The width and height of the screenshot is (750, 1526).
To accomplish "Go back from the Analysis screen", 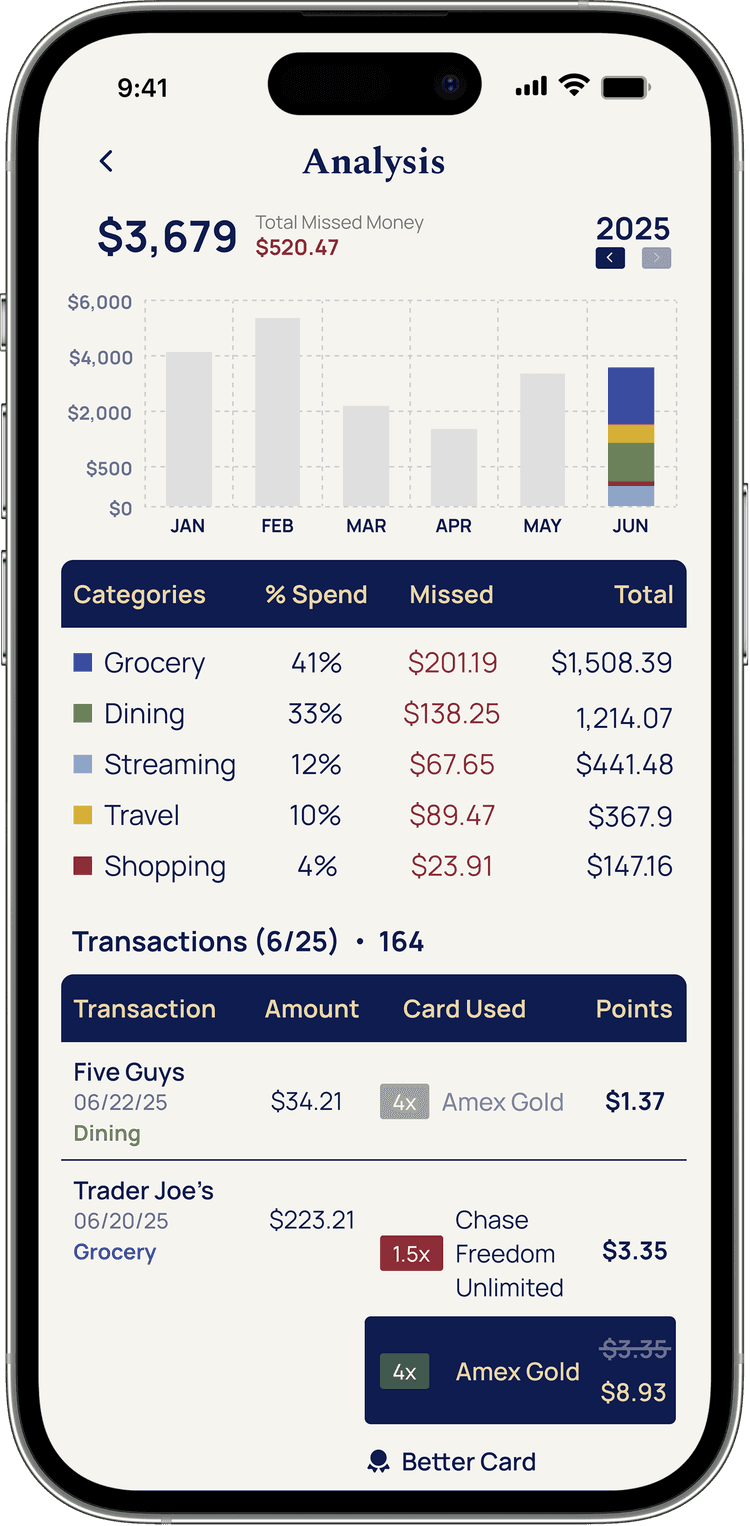I will click(x=107, y=161).
